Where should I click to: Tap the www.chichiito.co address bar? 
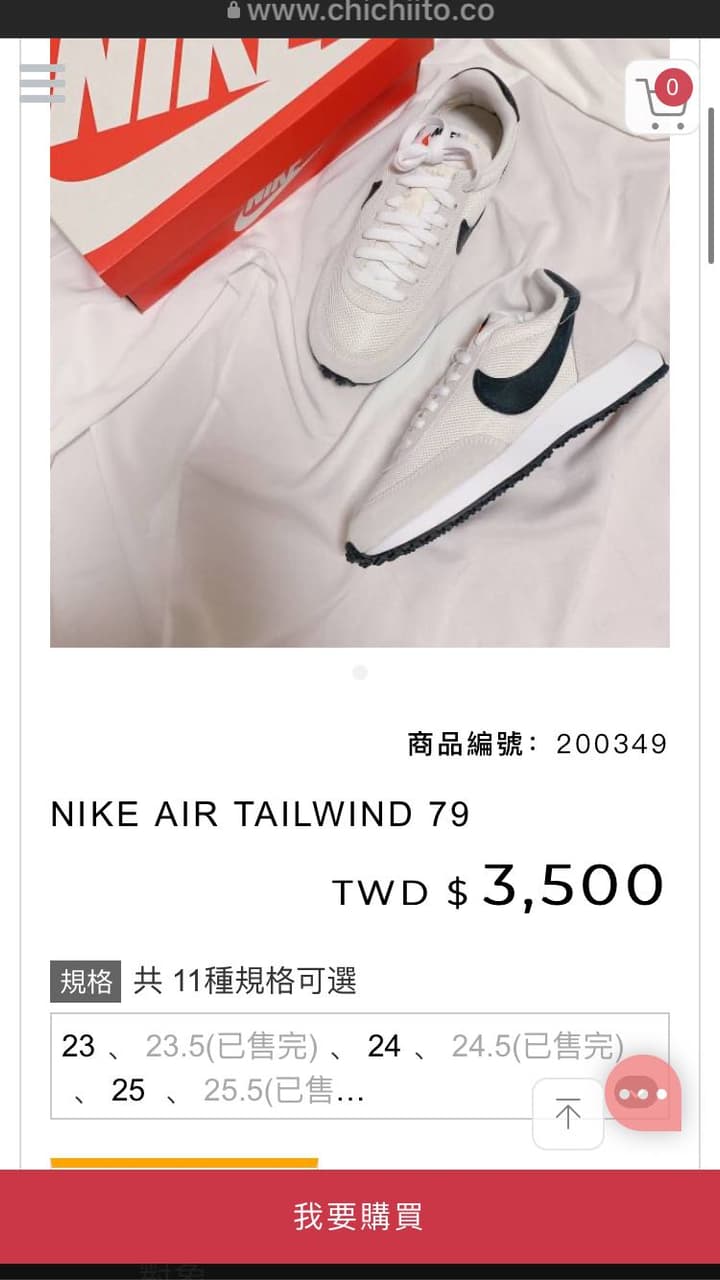pos(360,11)
